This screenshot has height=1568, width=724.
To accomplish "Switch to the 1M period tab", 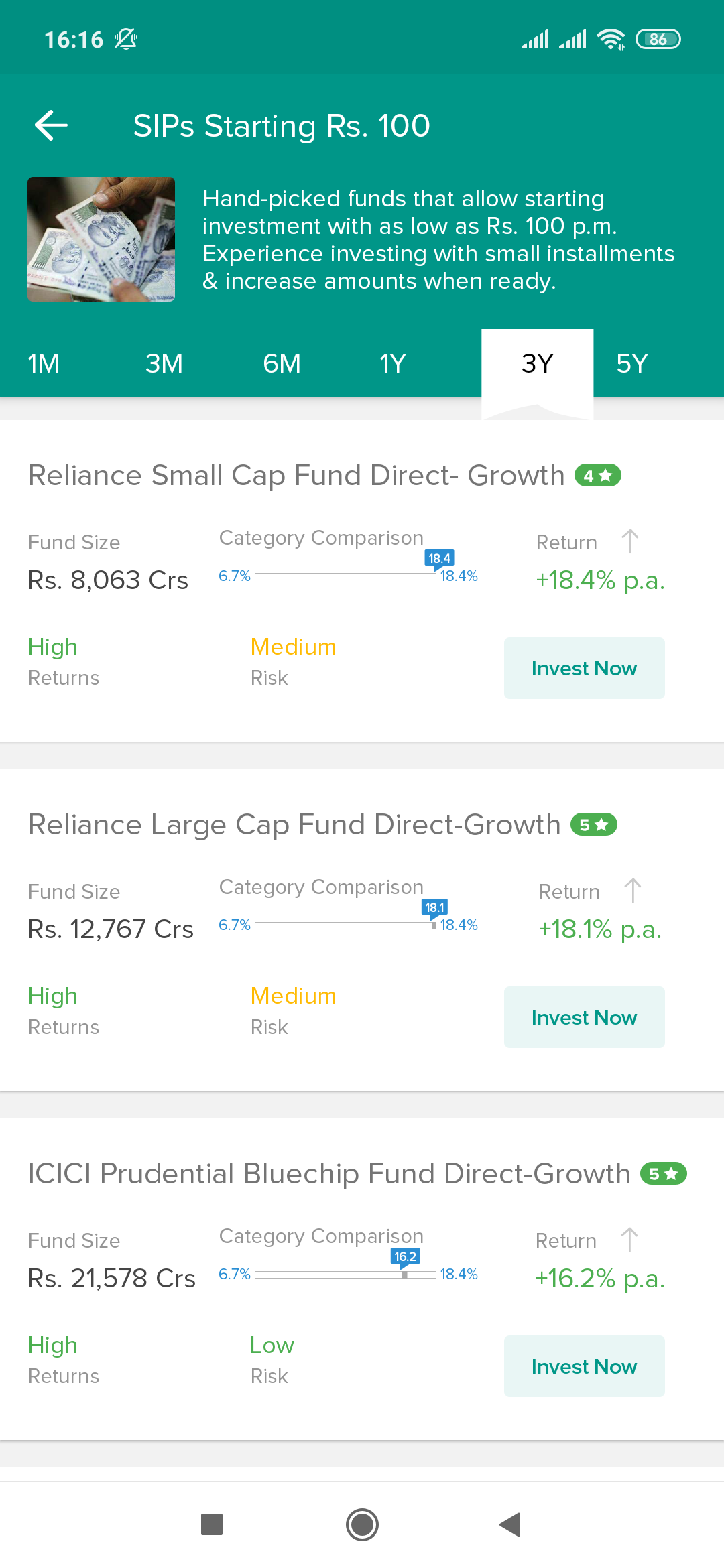I will [x=44, y=363].
